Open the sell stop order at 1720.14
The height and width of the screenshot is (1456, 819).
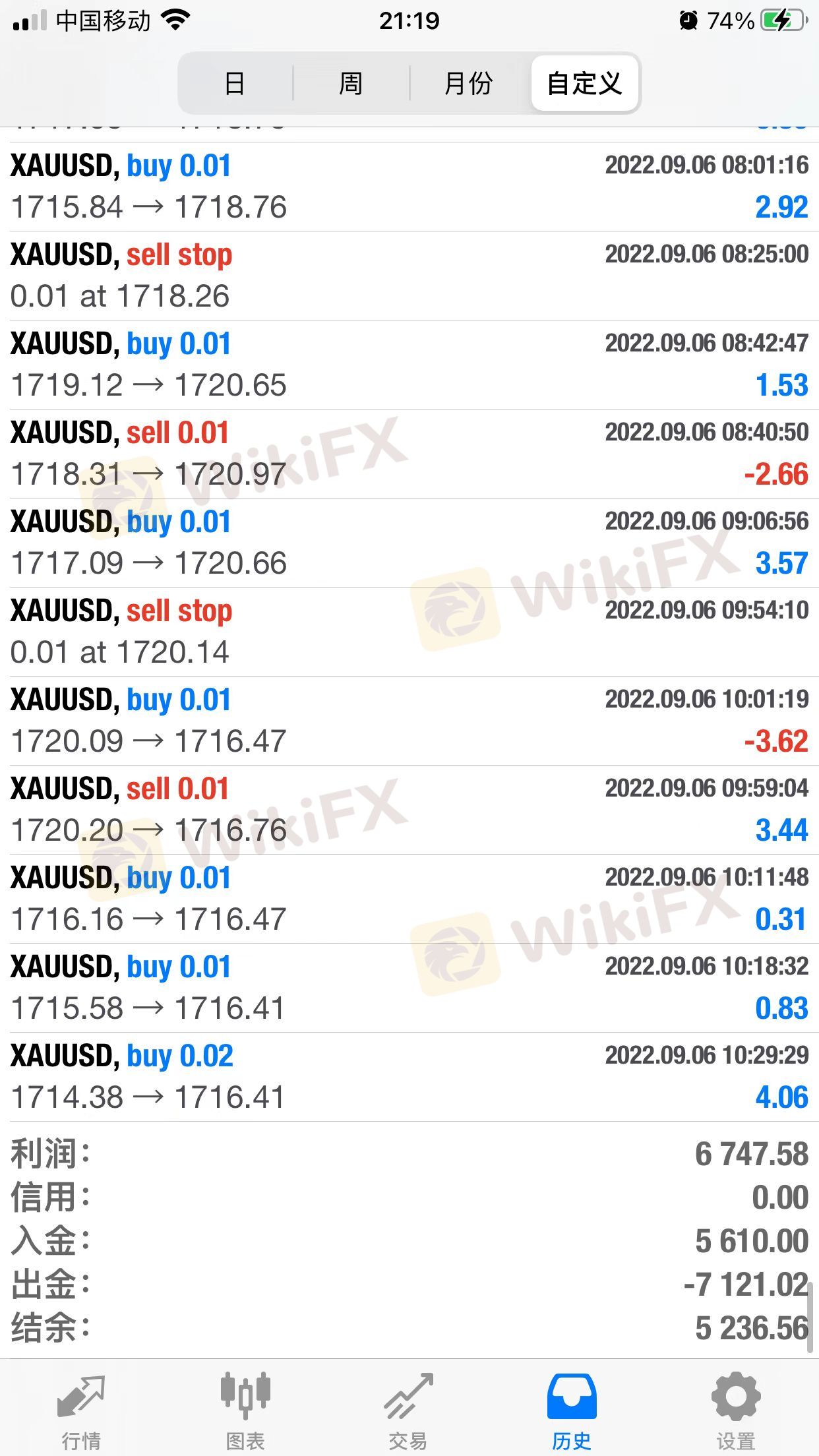click(x=409, y=632)
